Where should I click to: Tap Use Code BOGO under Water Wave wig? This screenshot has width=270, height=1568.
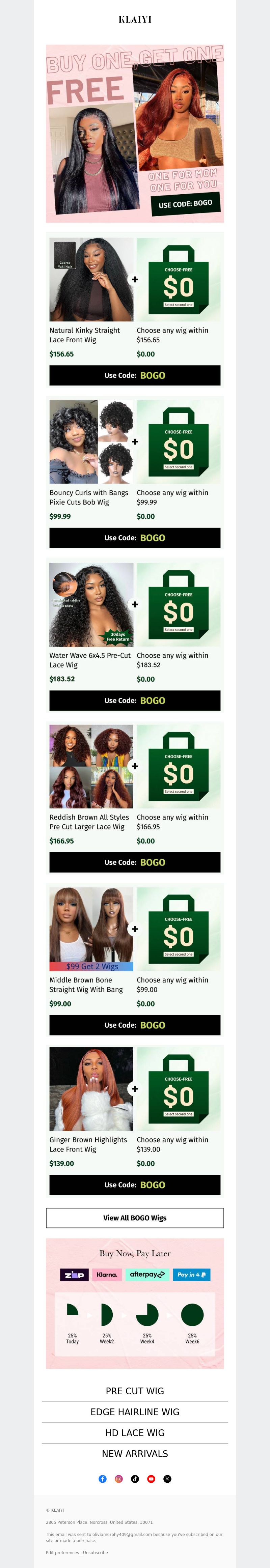coord(135,701)
